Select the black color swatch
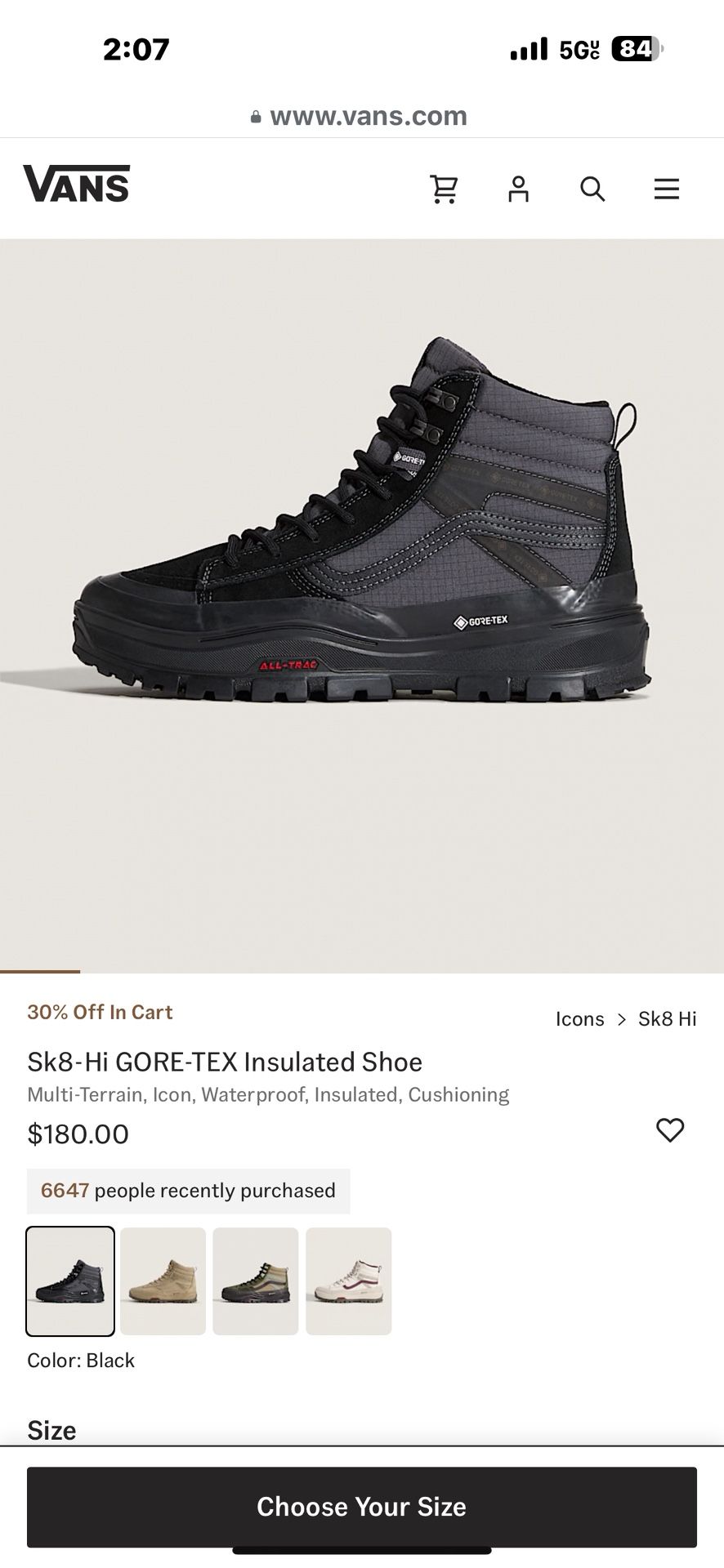 pos(70,1281)
